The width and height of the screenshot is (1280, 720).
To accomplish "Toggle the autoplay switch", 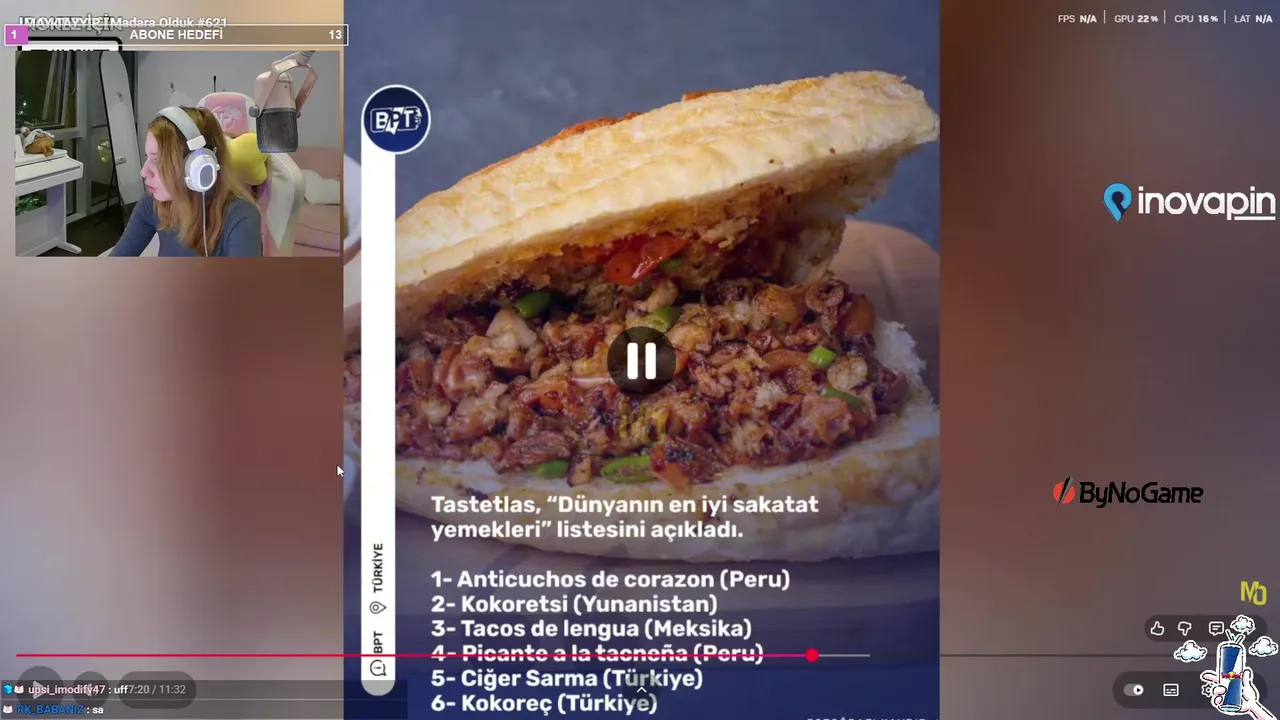I will [x=1134, y=690].
